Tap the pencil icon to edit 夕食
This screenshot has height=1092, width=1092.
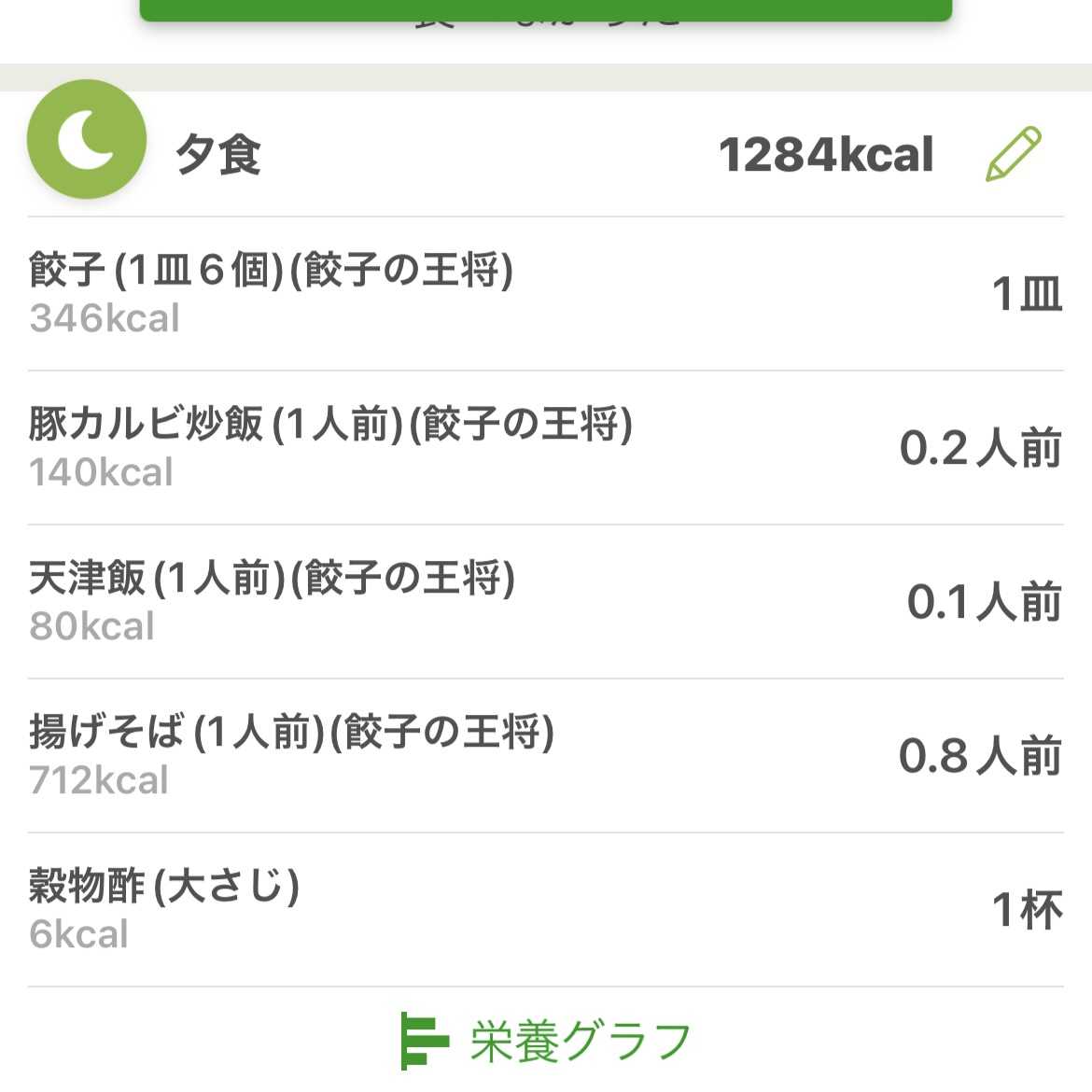(x=1014, y=154)
